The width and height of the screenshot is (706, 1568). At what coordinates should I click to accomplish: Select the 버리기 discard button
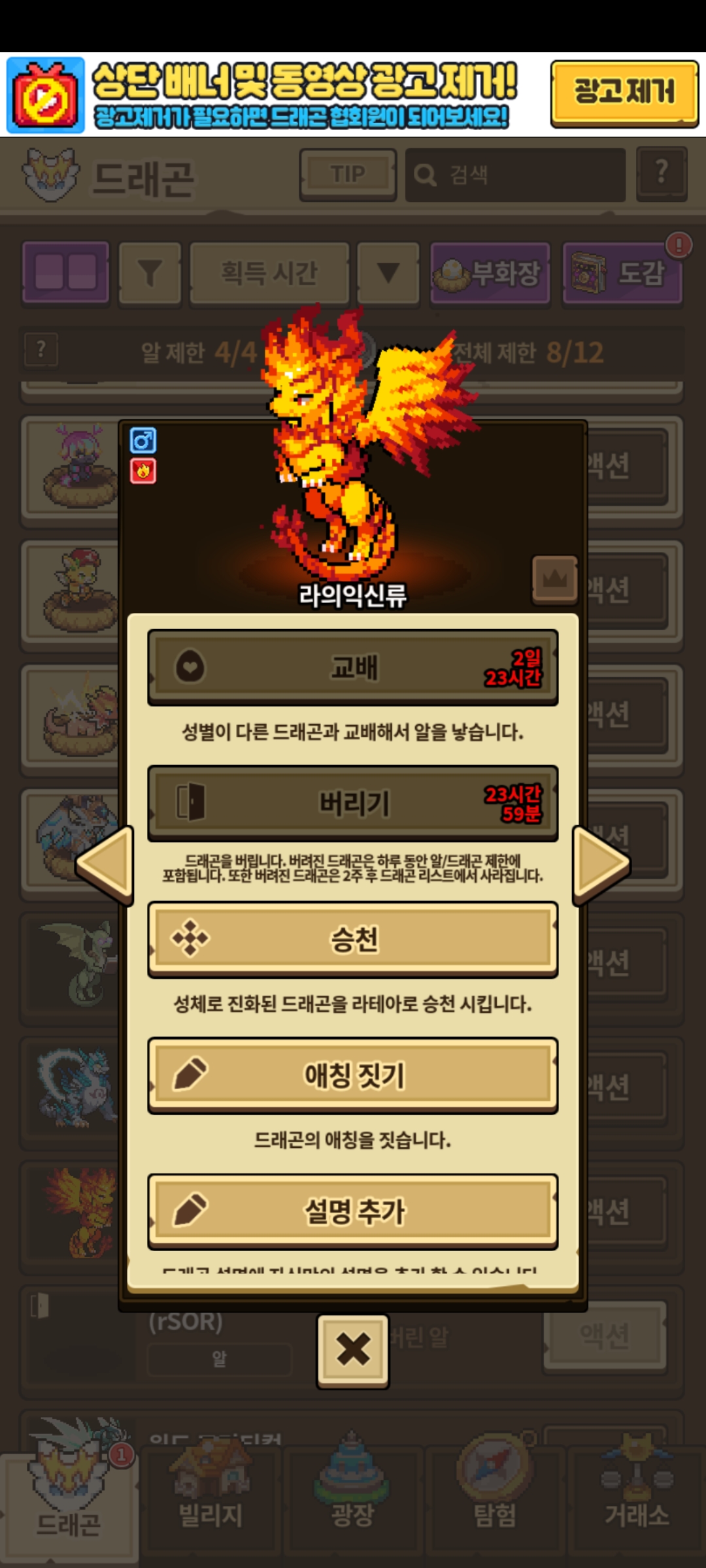pos(353,803)
